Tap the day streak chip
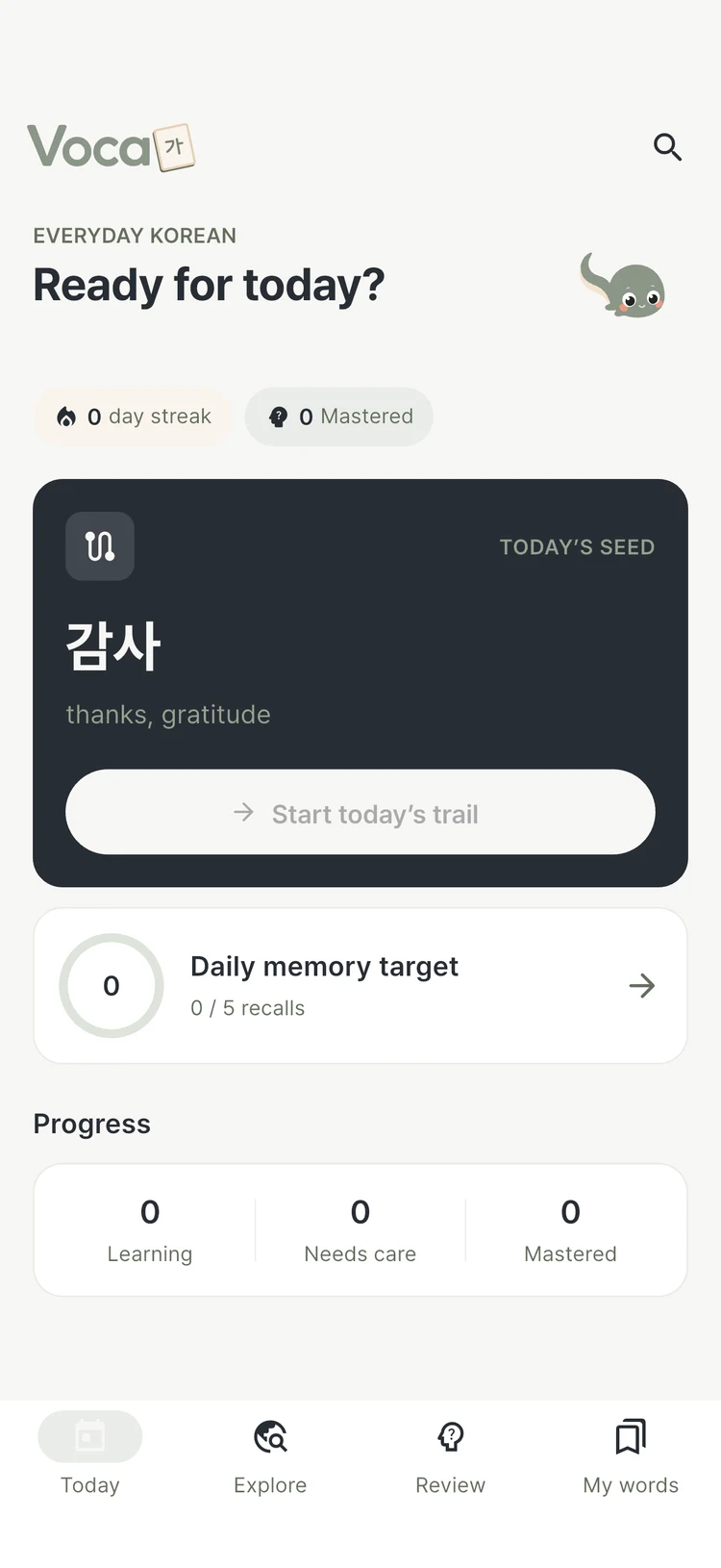This screenshot has height=1568, width=721. click(134, 417)
